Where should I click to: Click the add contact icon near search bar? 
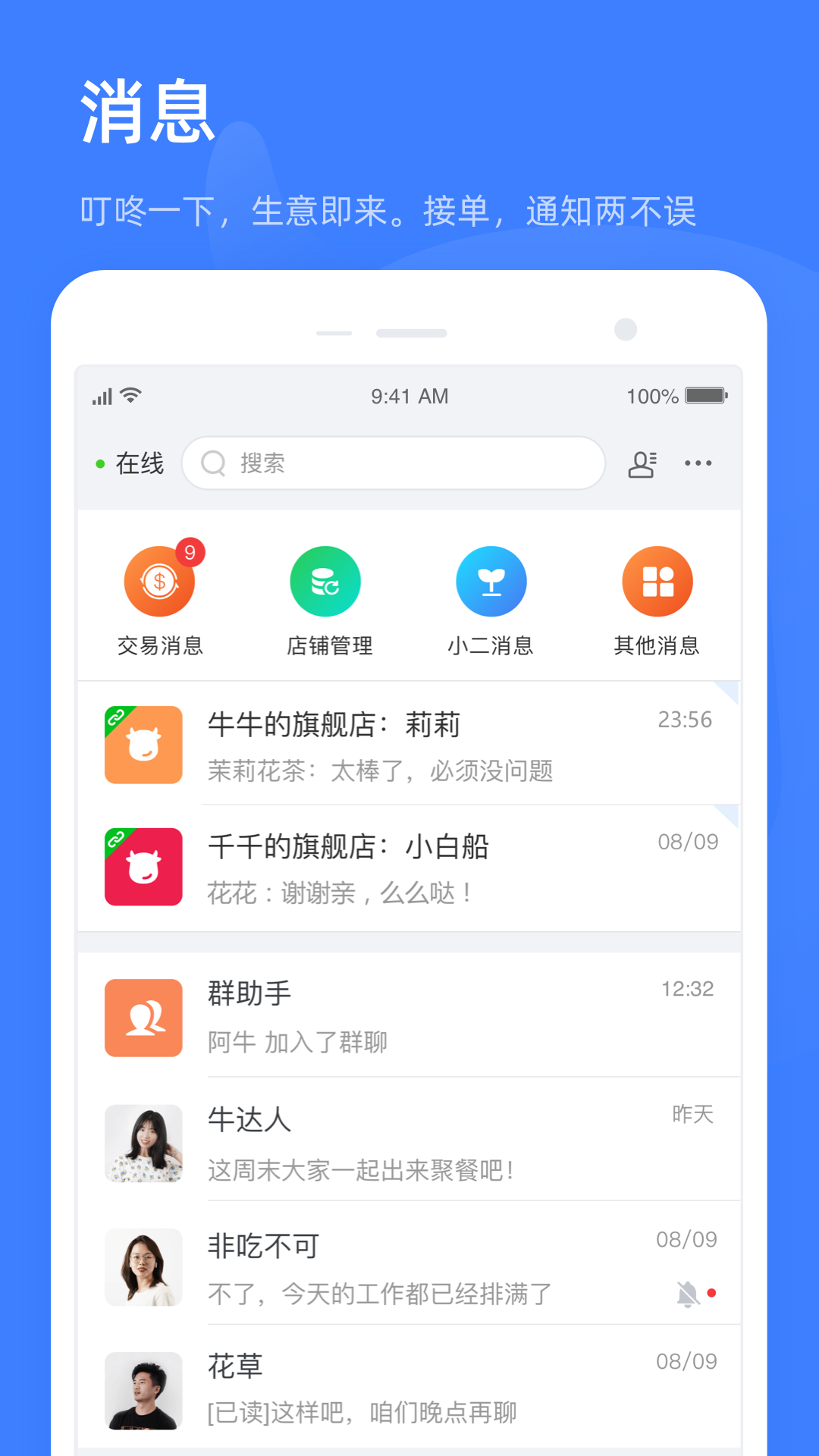pos(642,463)
